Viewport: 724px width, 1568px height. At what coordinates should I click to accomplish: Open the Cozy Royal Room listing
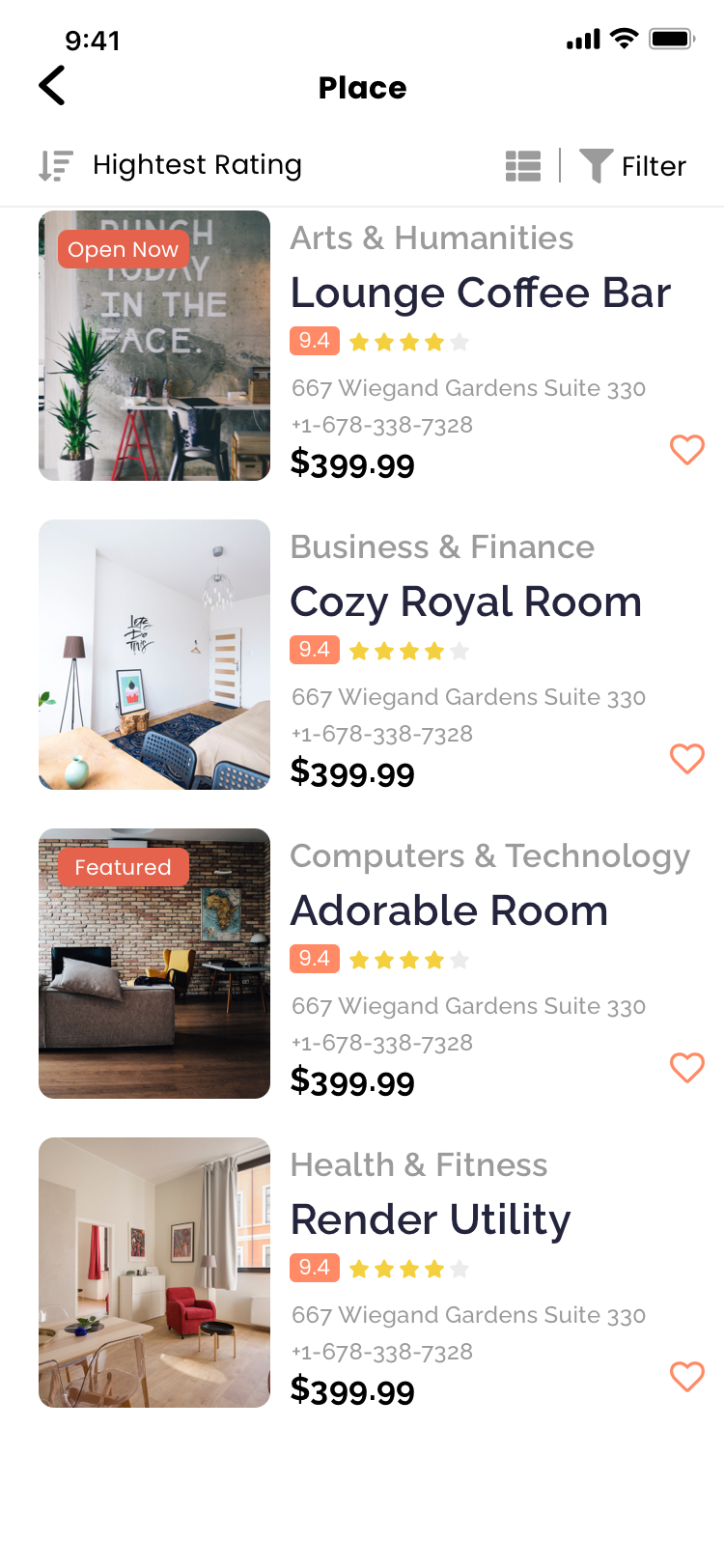click(465, 602)
